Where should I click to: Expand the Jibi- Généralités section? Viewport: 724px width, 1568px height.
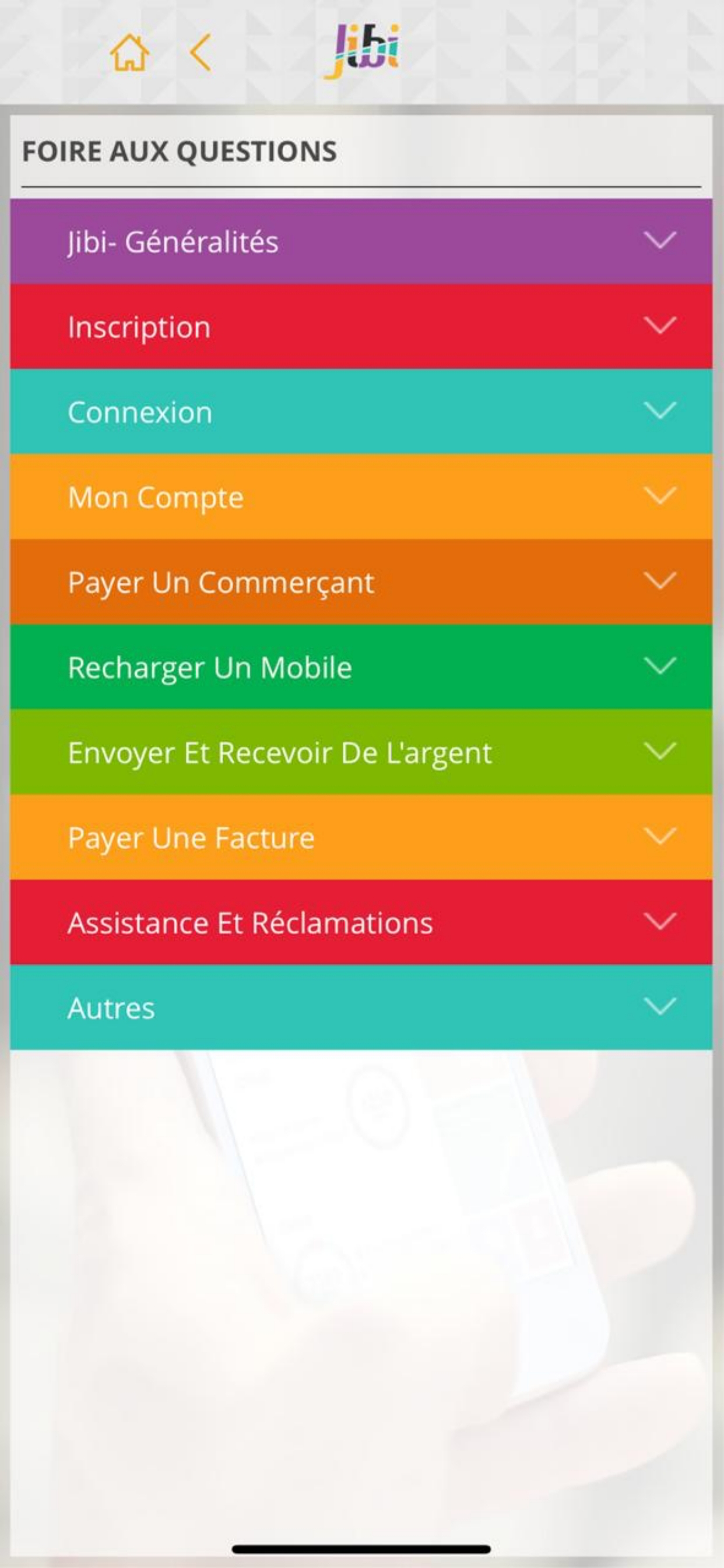[361, 241]
